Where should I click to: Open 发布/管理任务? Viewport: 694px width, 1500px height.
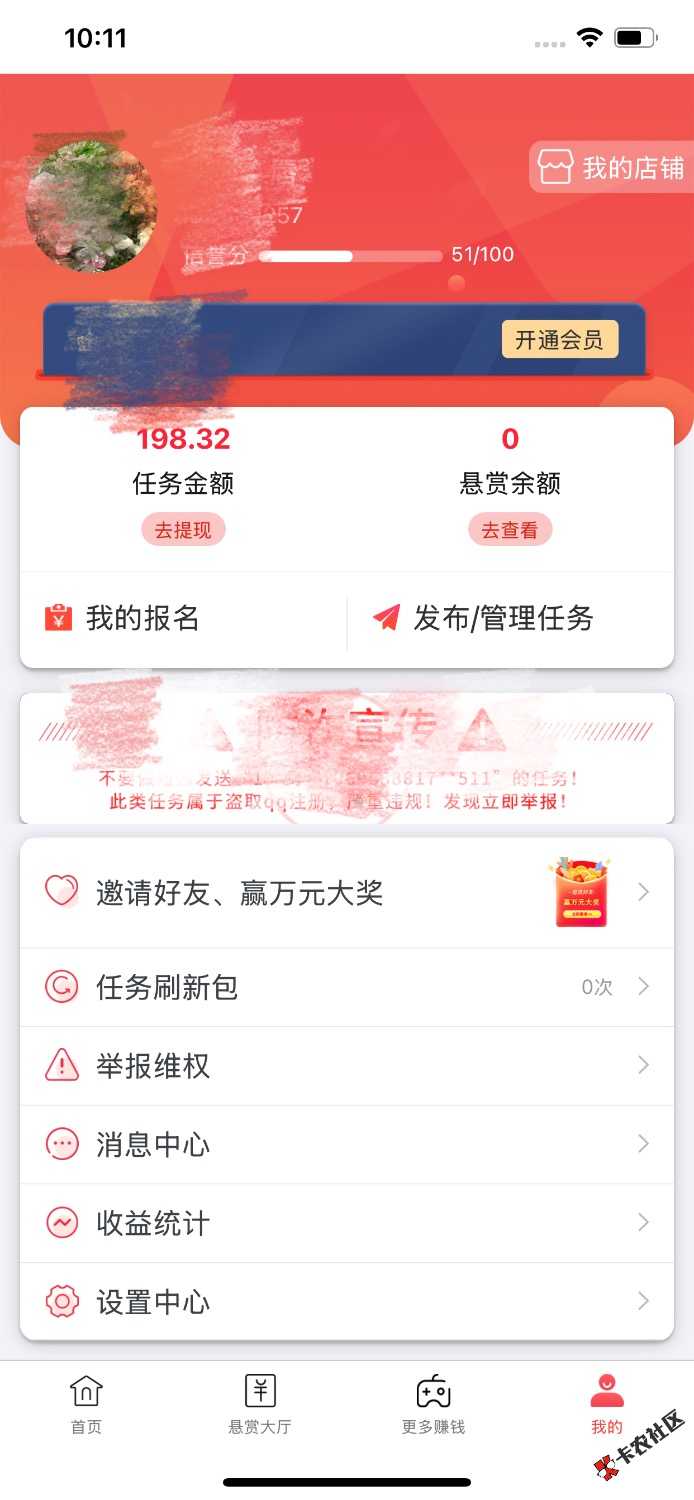(484, 618)
